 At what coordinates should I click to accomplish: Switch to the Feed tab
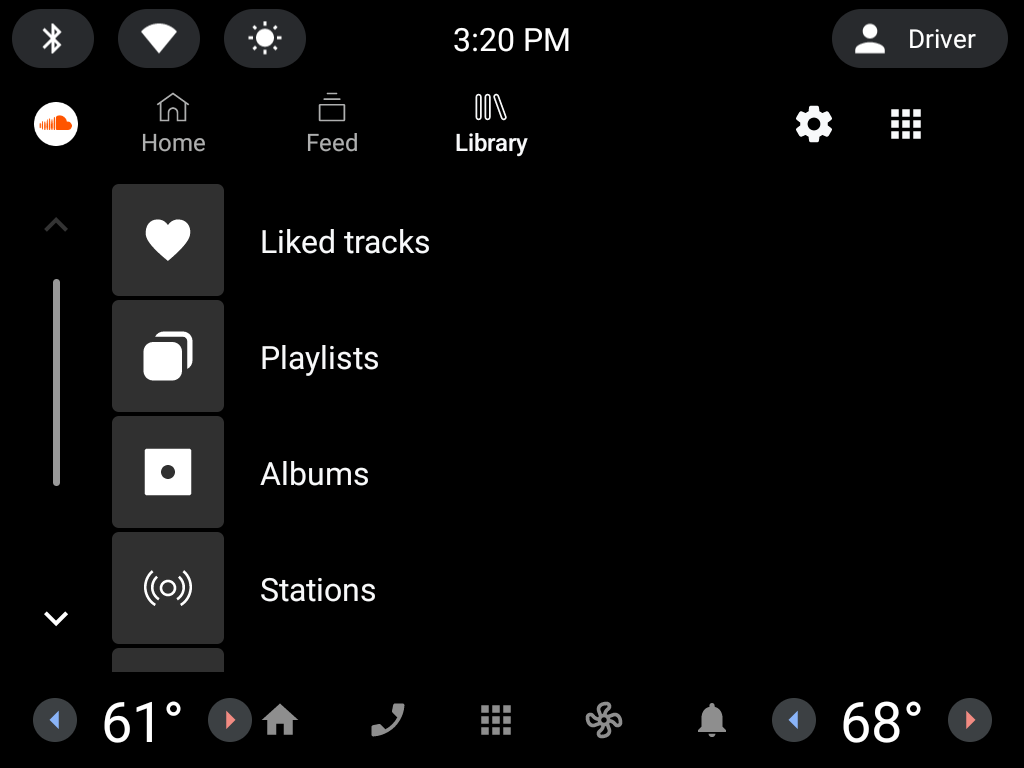(331, 124)
